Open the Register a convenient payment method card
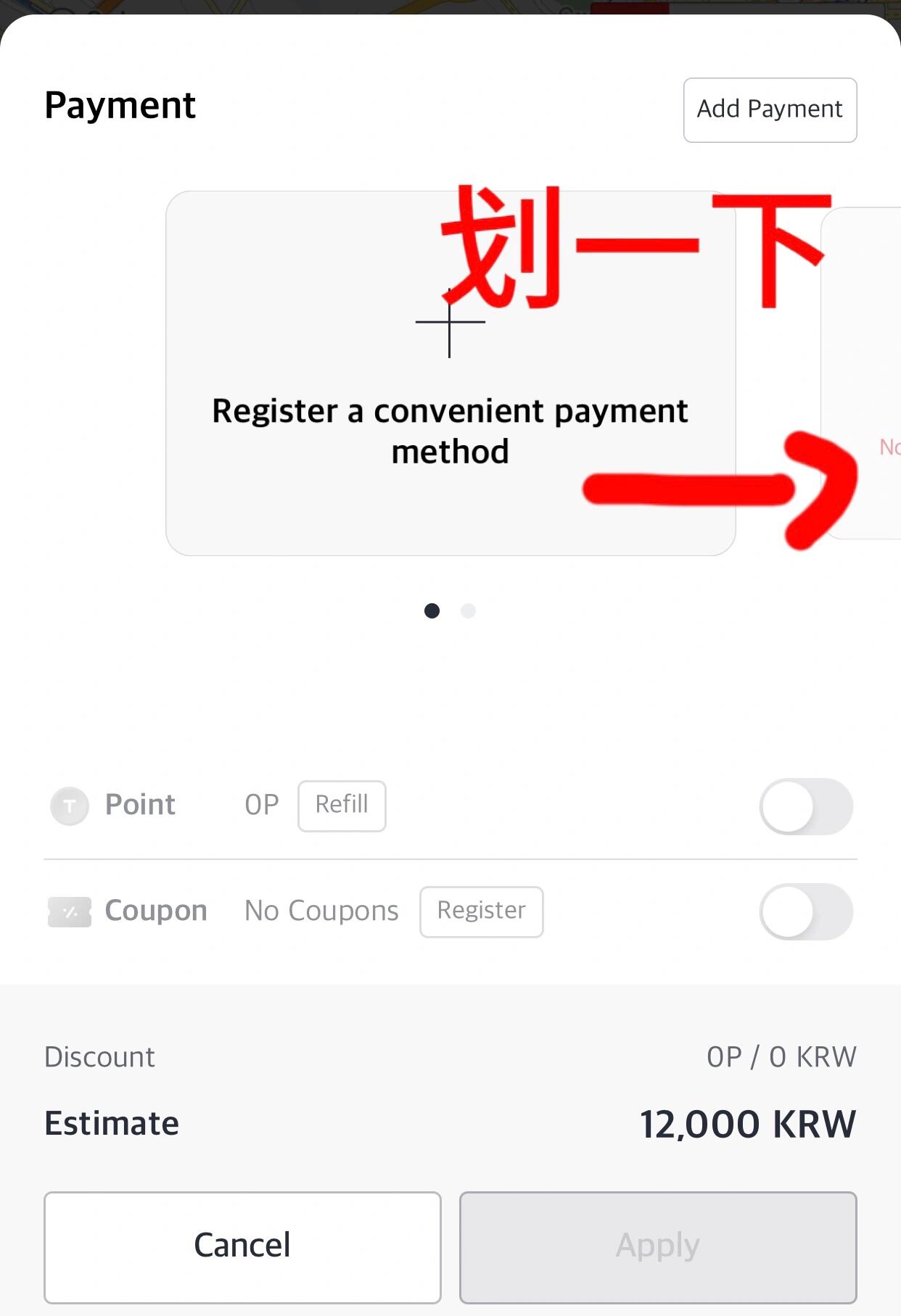The width and height of the screenshot is (901, 1316). (x=450, y=373)
